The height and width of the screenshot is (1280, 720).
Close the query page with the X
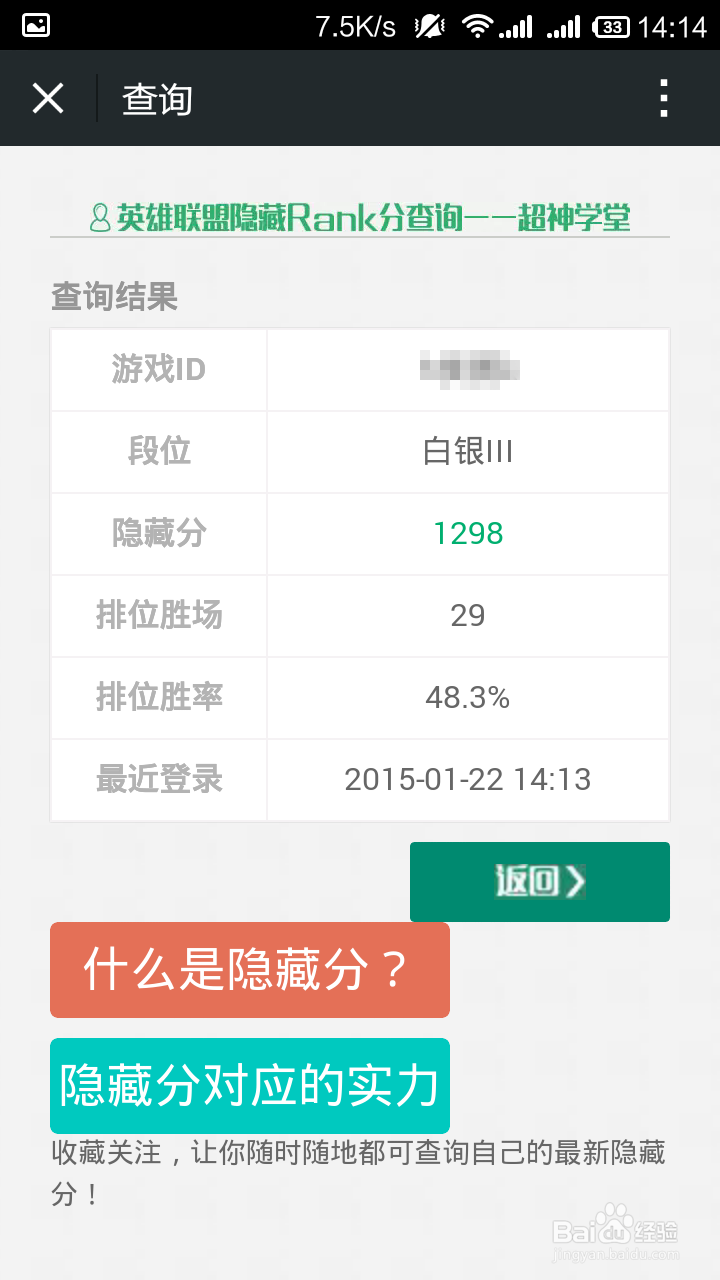(x=47, y=97)
